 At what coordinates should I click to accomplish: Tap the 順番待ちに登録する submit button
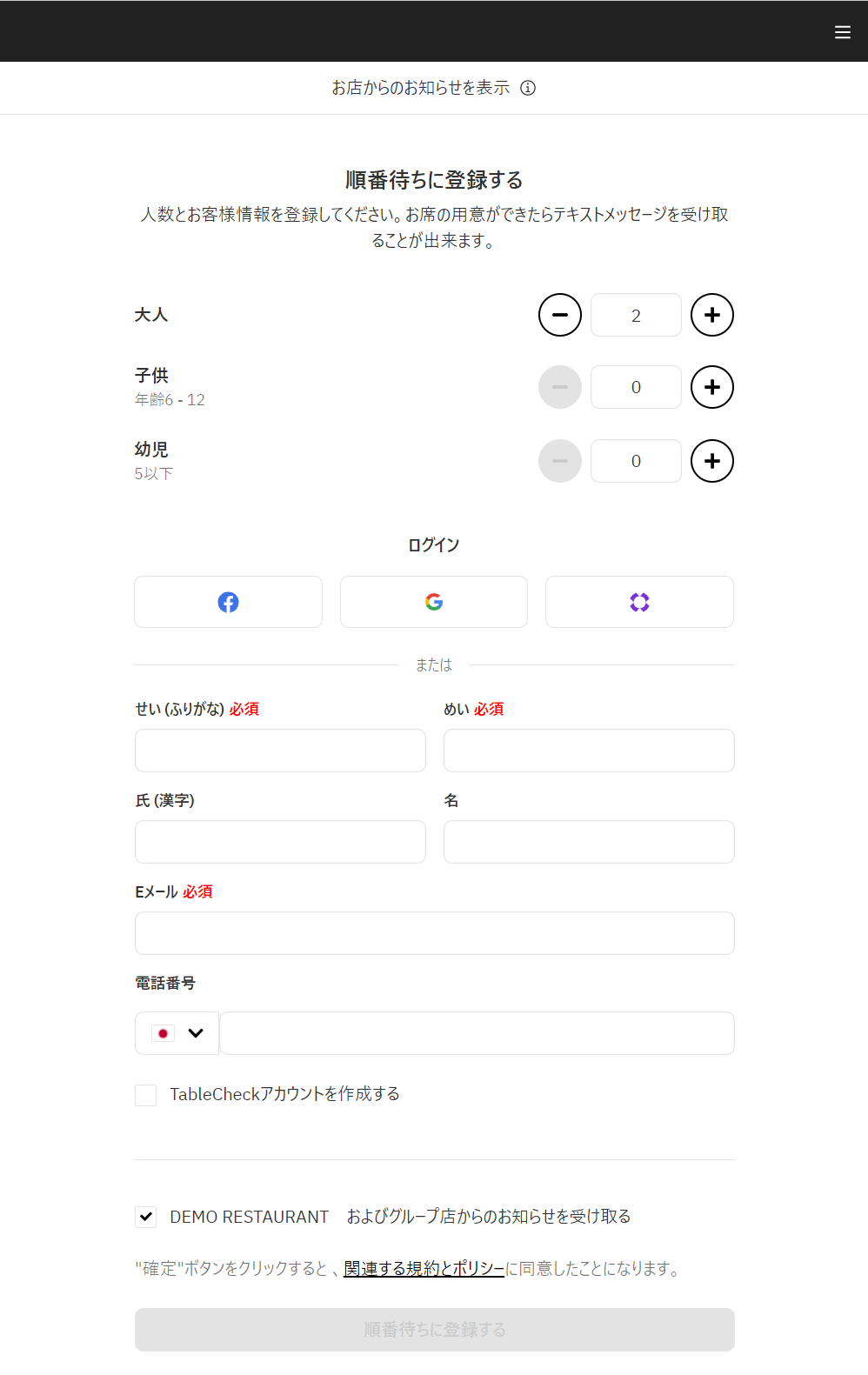(434, 1330)
